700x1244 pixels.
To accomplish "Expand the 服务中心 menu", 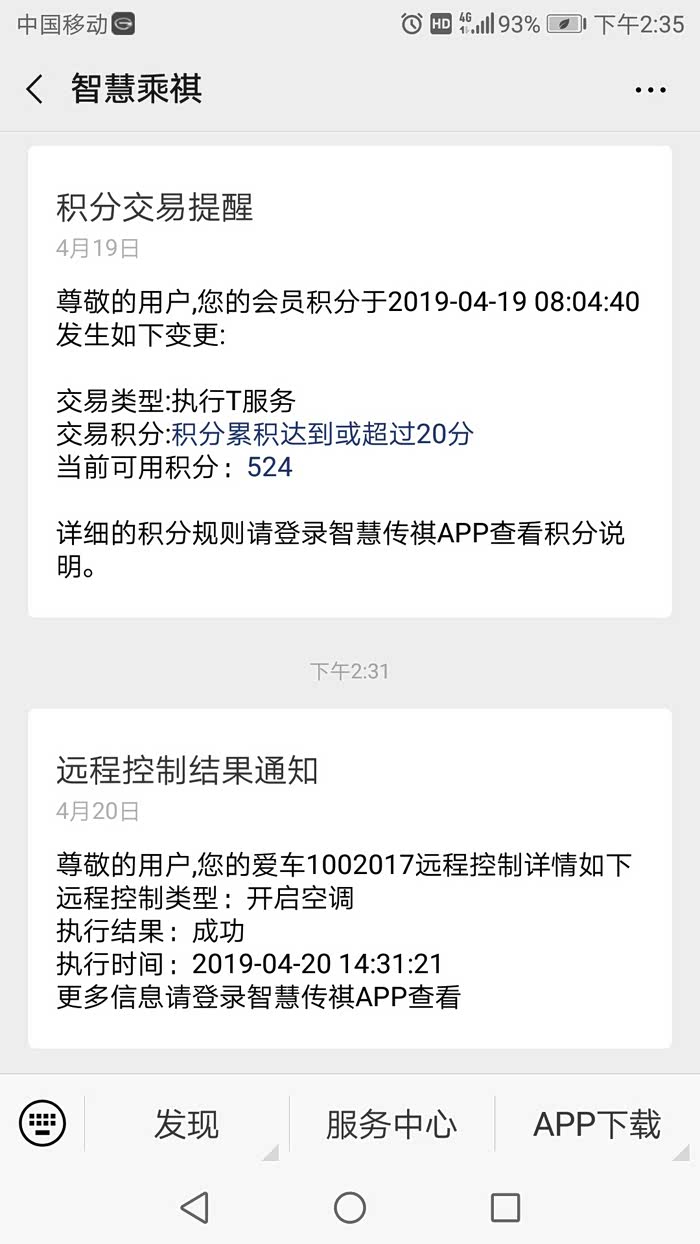I will pyautogui.click(x=391, y=1124).
